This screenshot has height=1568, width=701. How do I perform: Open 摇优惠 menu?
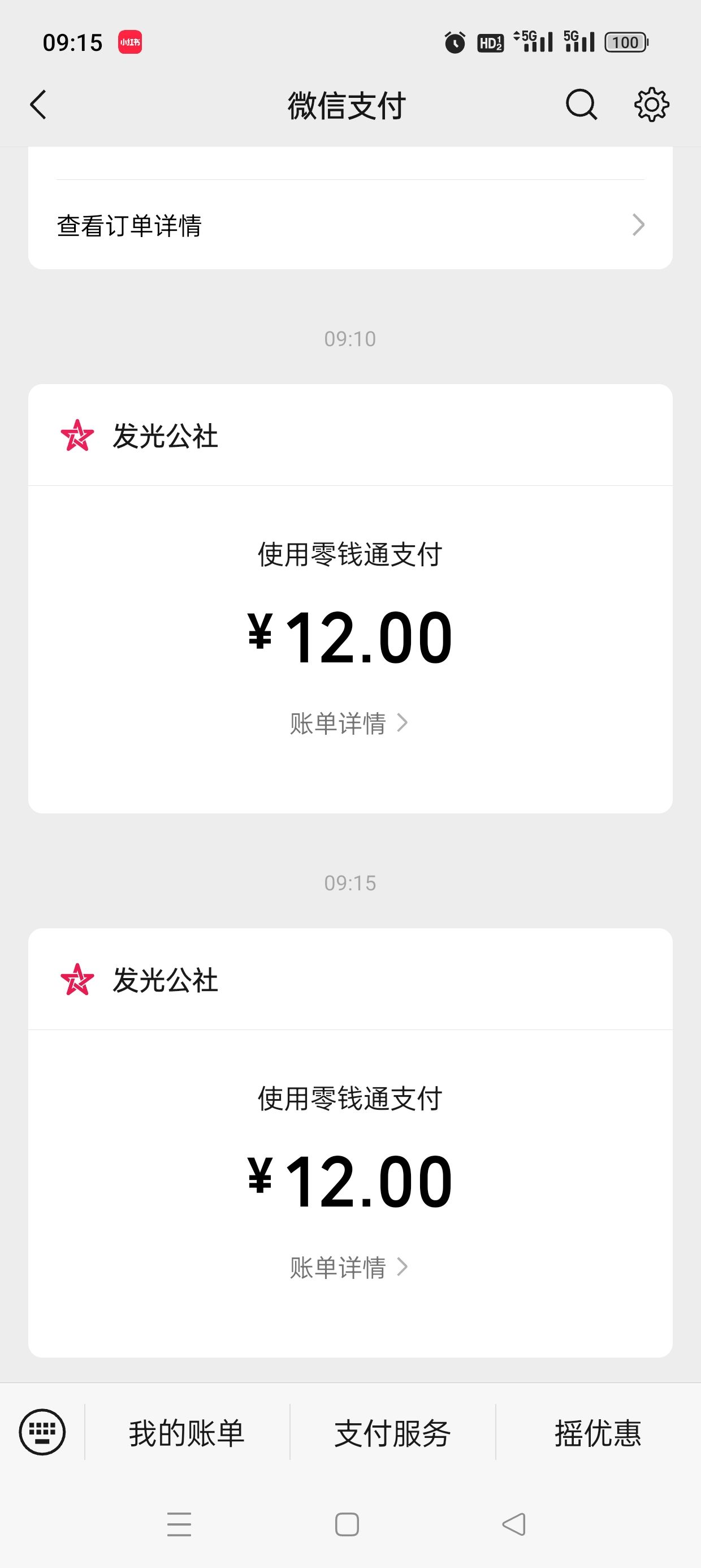[598, 1433]
